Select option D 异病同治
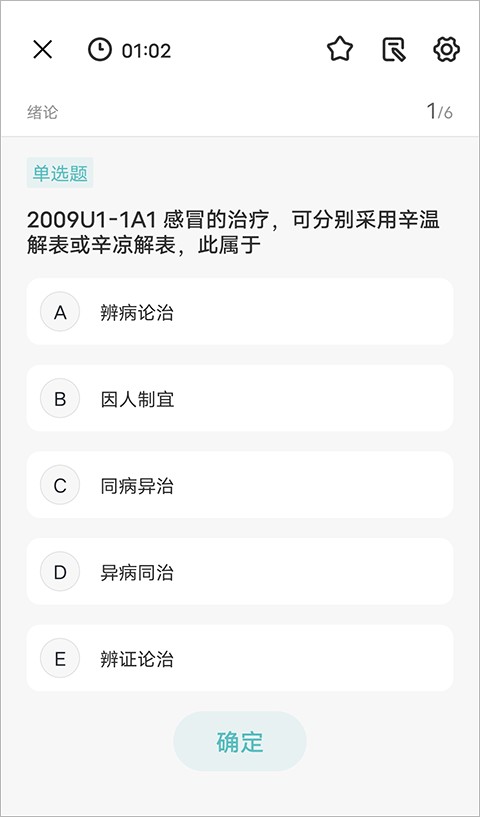The height and width of the screenshot is (817, 480). pyautogui.click(x=240, y=572)
